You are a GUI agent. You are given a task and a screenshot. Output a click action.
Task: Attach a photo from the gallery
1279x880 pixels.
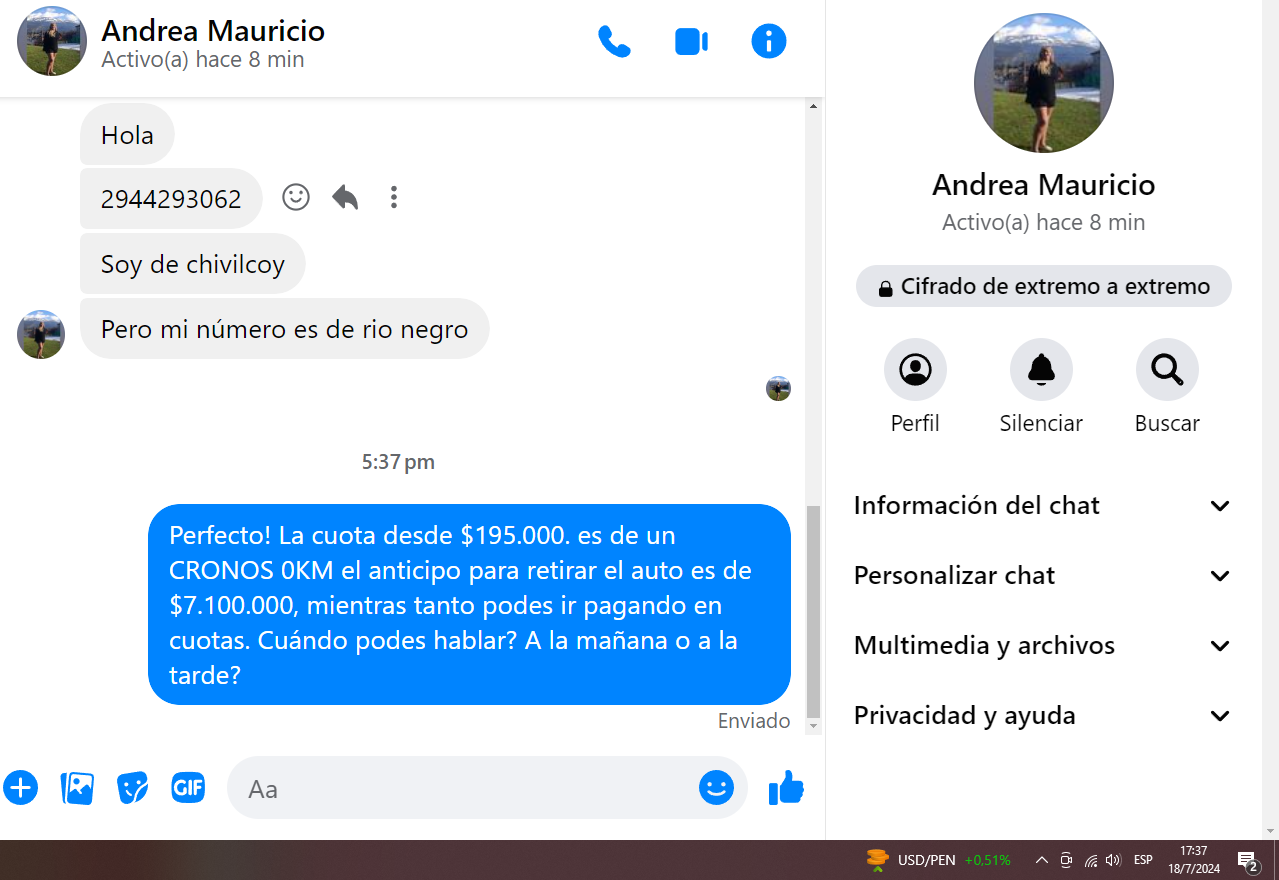tap(77, 788)
